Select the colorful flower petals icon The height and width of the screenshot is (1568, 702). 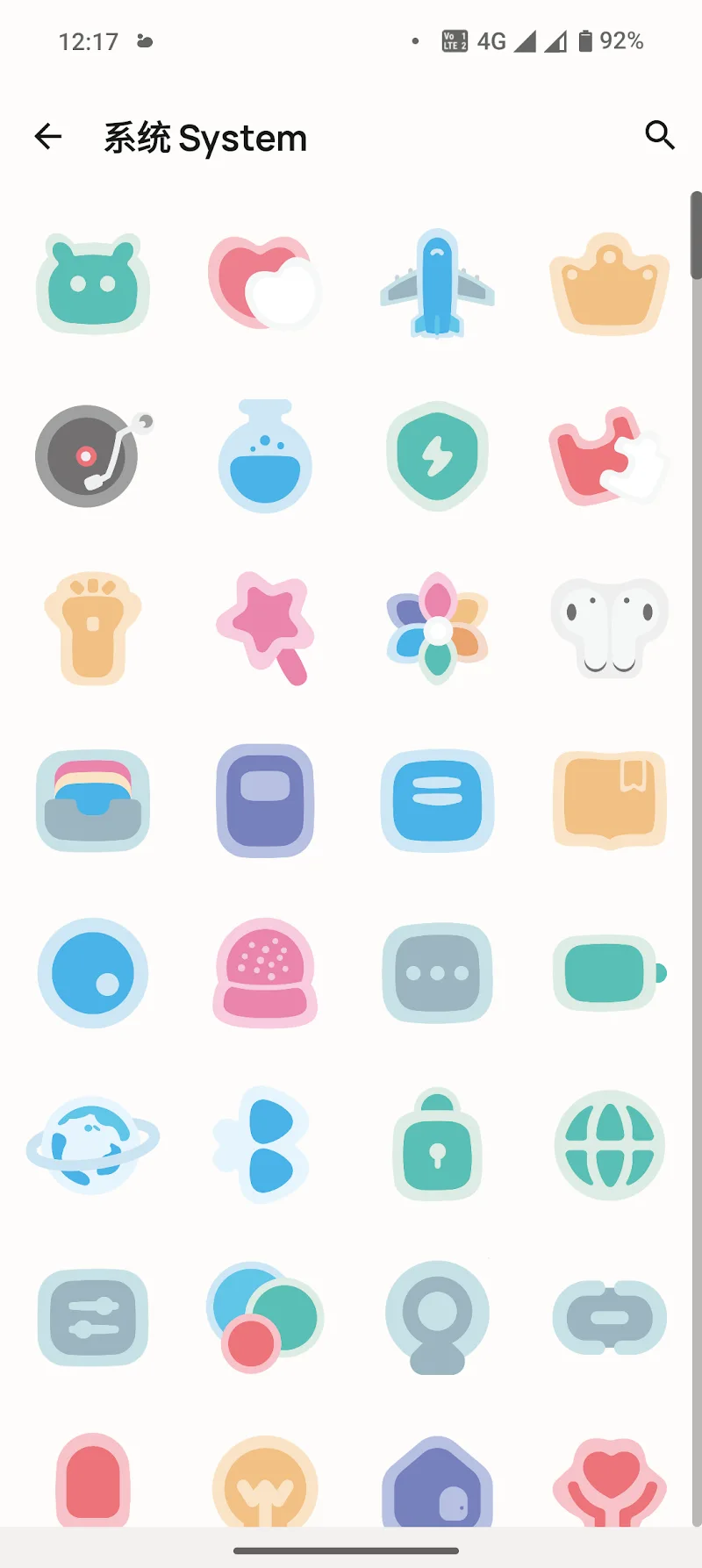pos(437,628)
